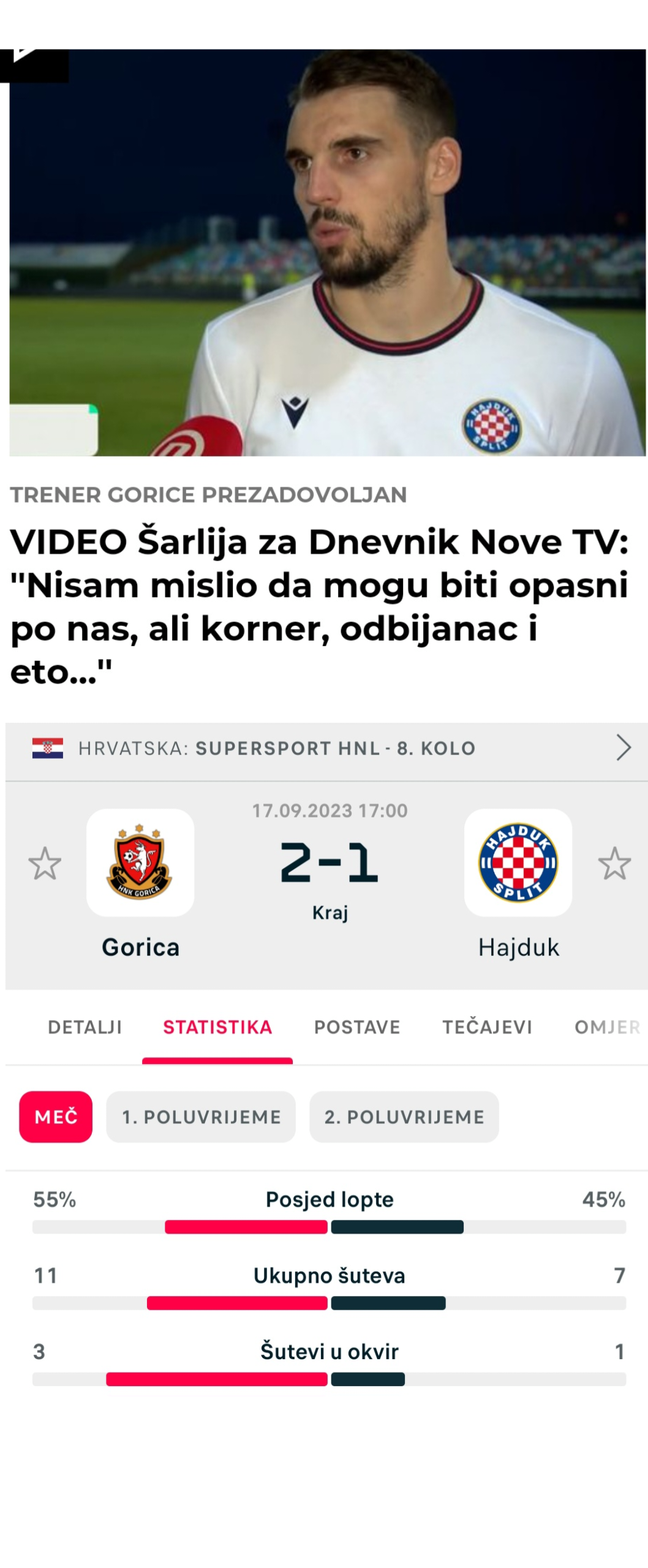This screenshot has height=1568, width=648.
Task: Go to the Omjer tab
Action: 606,1027
